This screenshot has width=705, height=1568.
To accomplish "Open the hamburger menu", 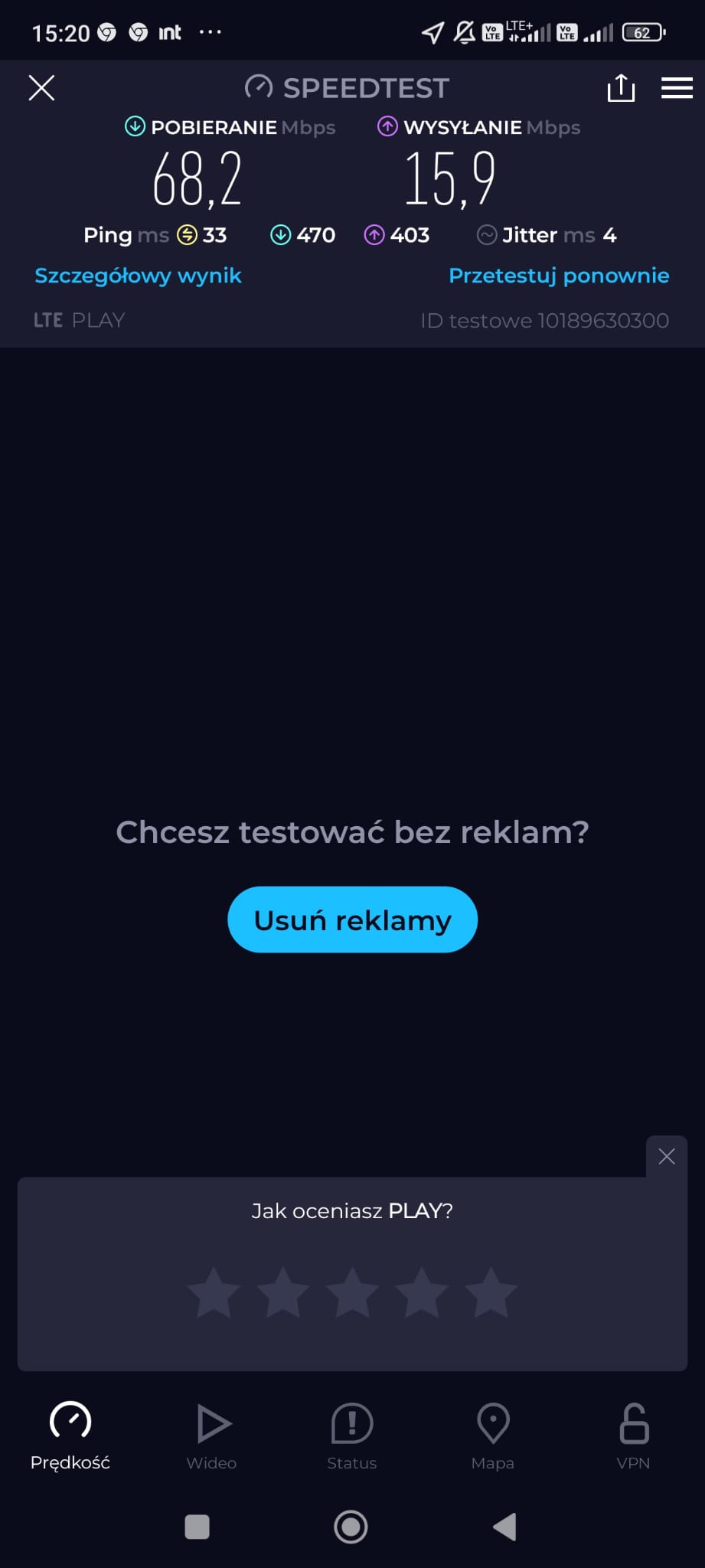I will tap(677, 88).
